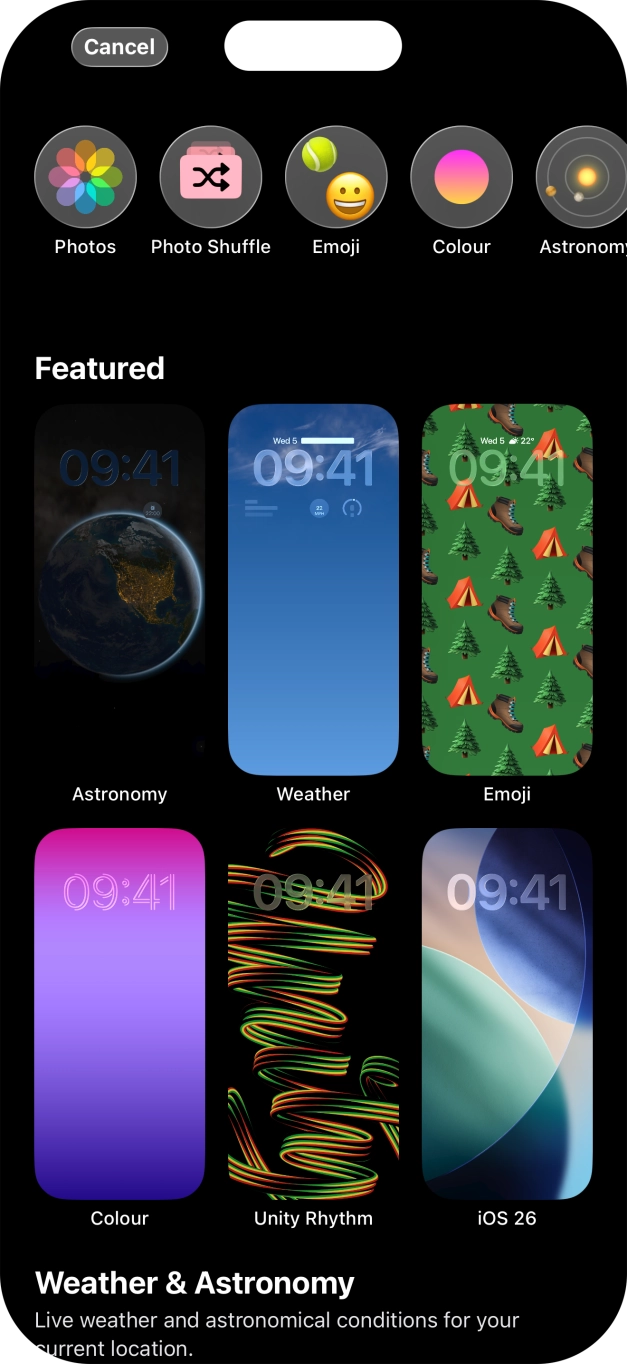This screenshot has height=1364, width=627.
Task: Open the Astronomy icon in the top row
Action: (584, 177)
